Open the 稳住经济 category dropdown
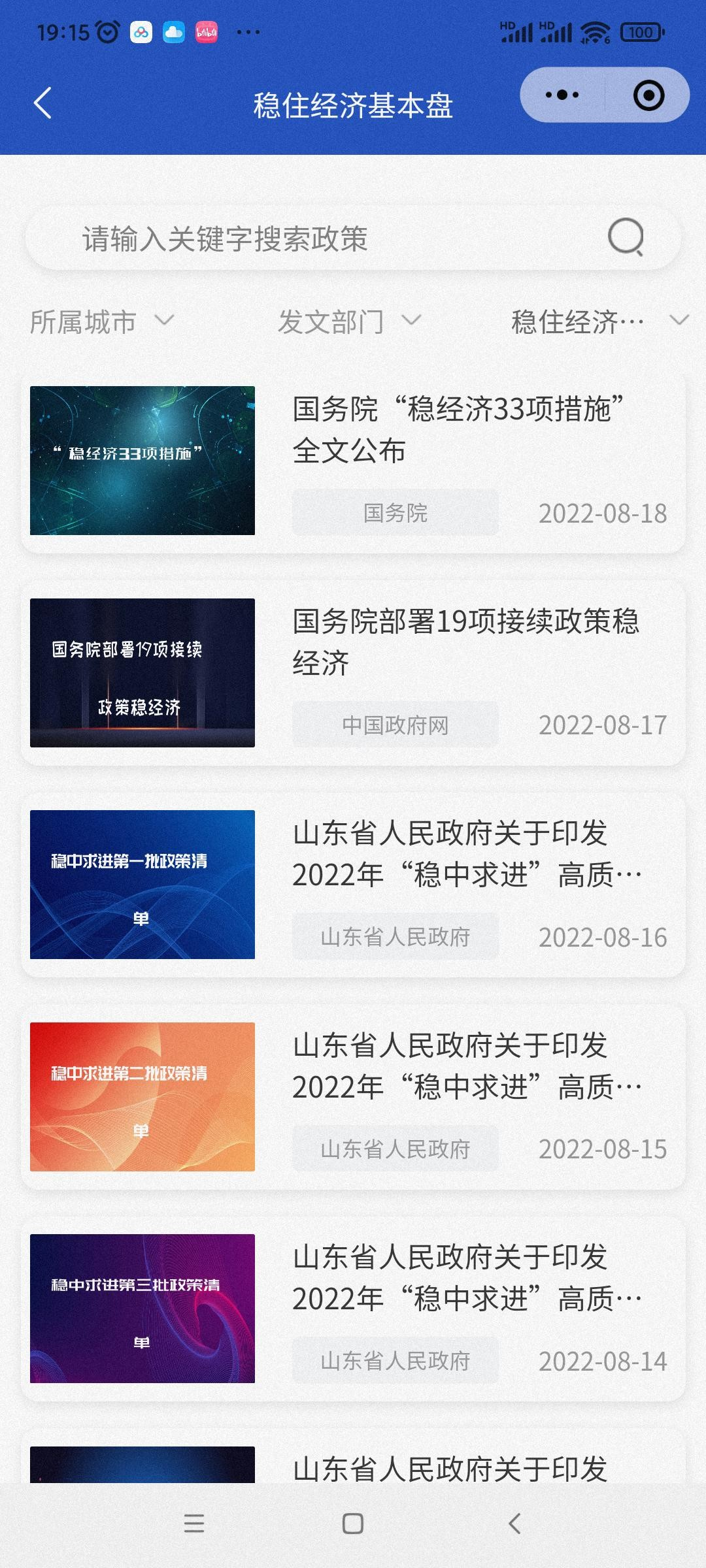The width and height of the screenshot is (706, 1568). click(x=599, y=321)
